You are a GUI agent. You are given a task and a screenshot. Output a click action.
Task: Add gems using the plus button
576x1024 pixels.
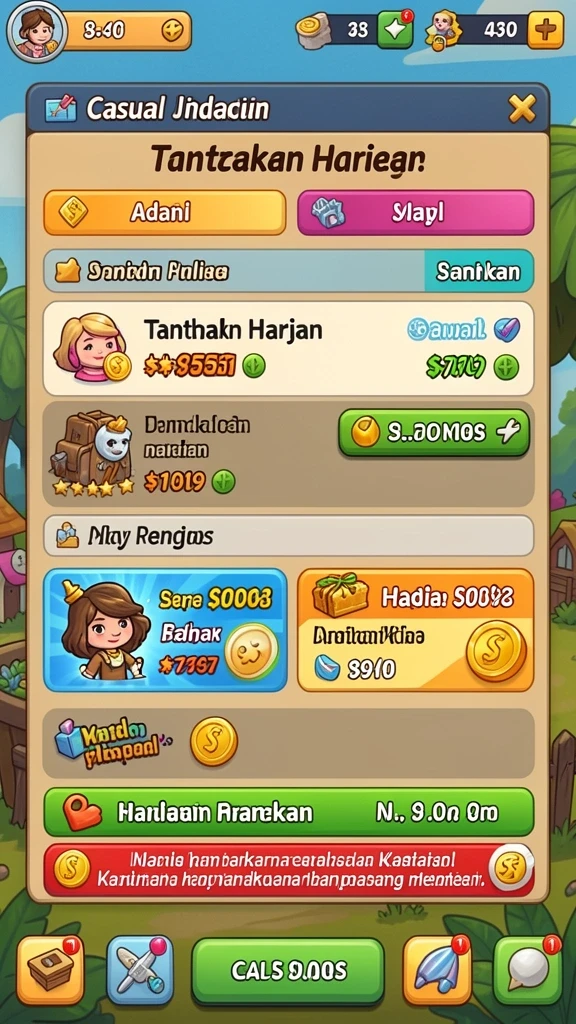click(x=545, y=30)
